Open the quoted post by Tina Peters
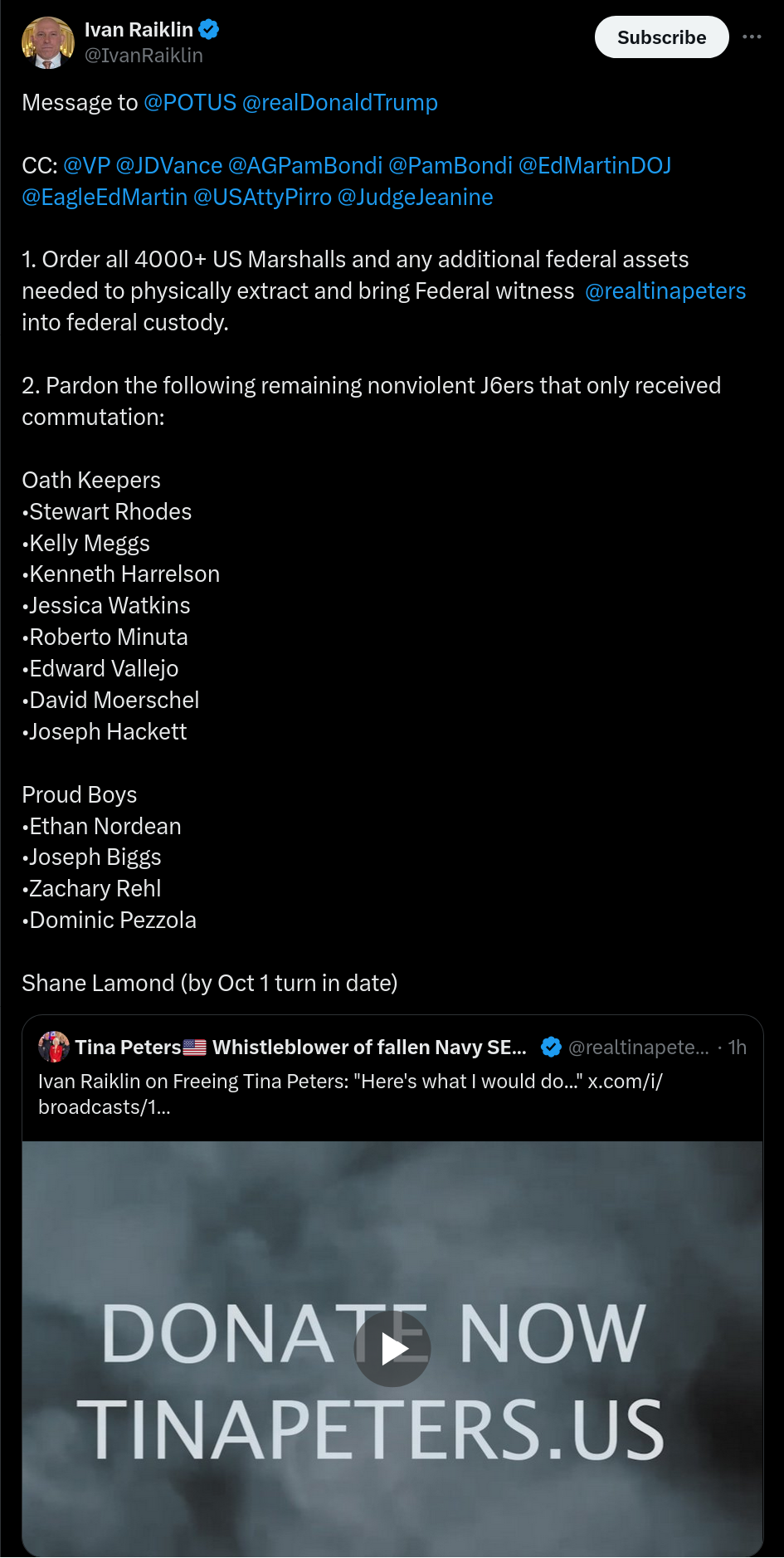Viewport: 784px width, 1558px height. coord(392,1077)
